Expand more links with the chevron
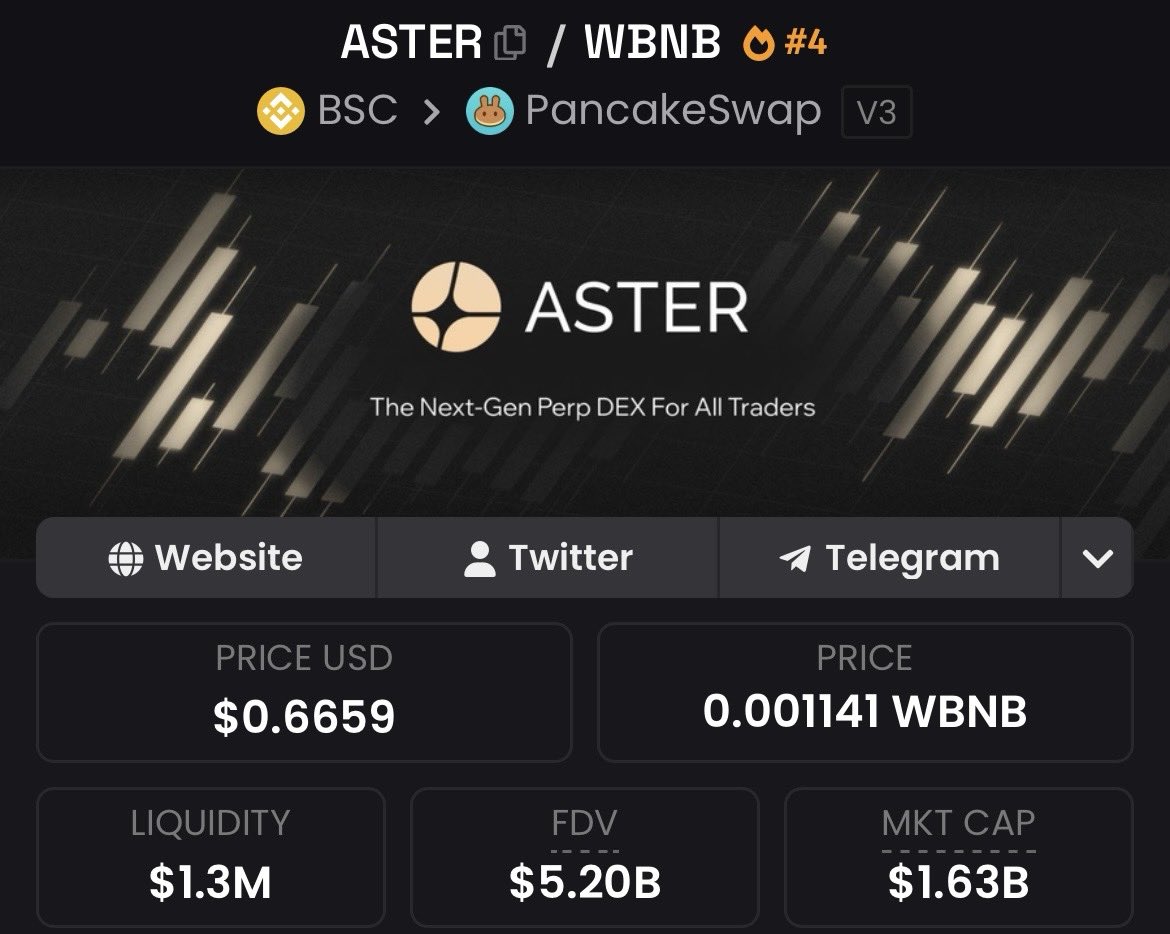1170x934 pixels. [x=1097, y=558]
